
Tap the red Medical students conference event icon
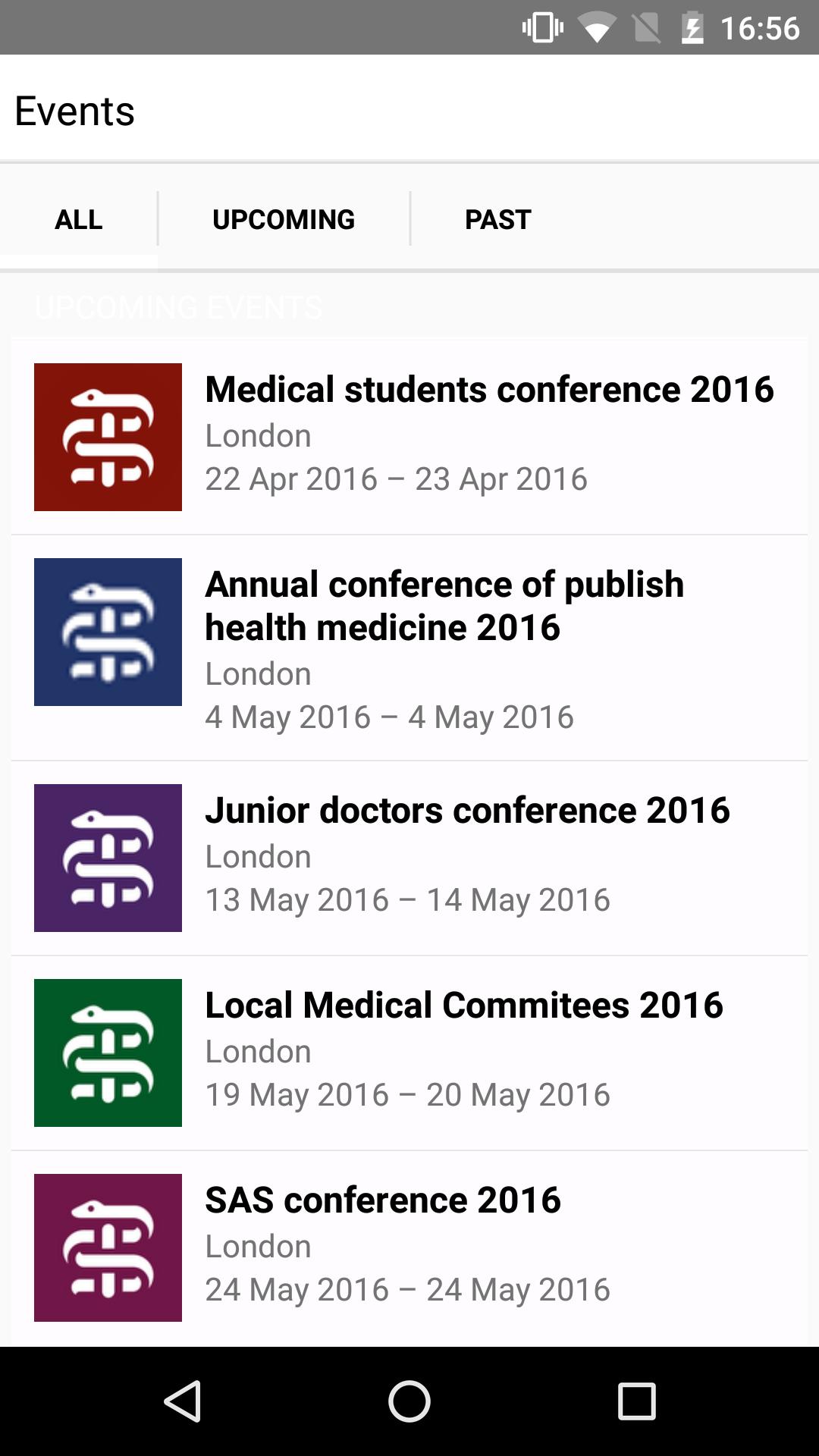tap(108, 438)
